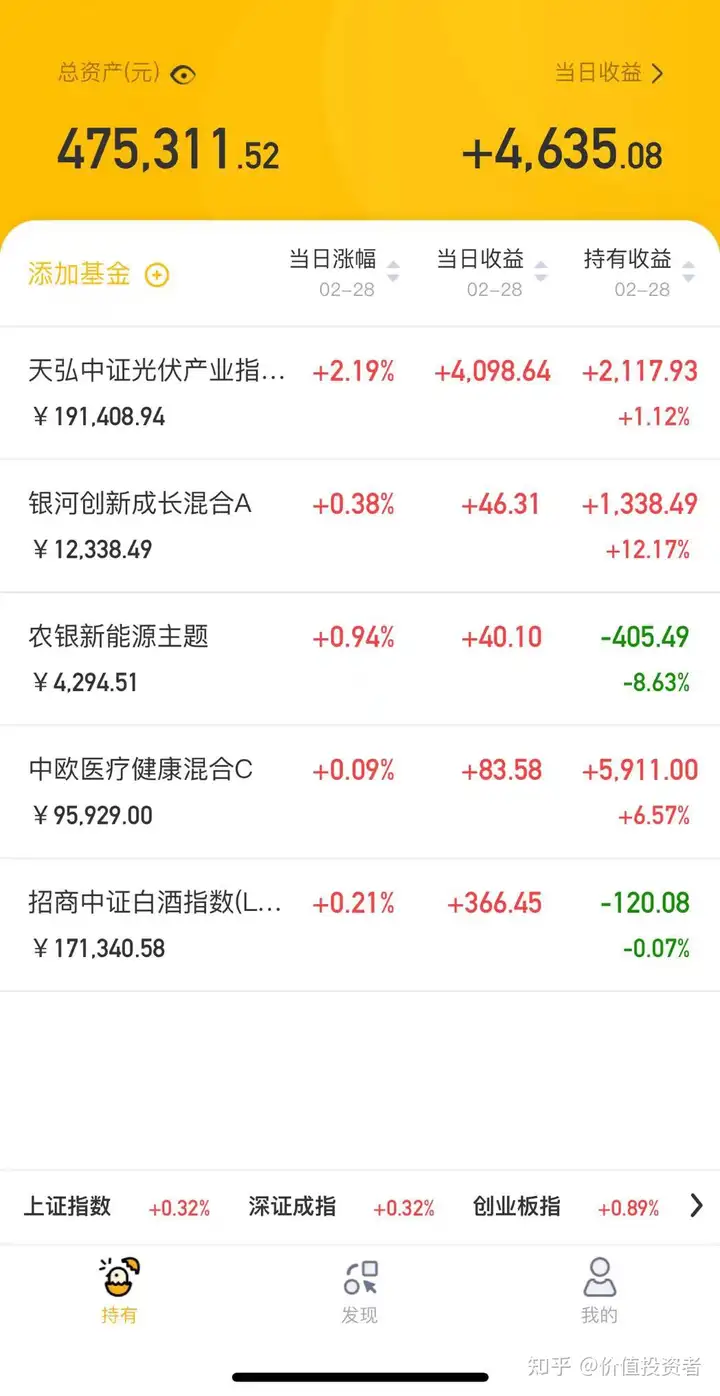Sort by 当日涨幅 column
The height and width of the screenshot is (1396, 720).
(x=344, y=272)
